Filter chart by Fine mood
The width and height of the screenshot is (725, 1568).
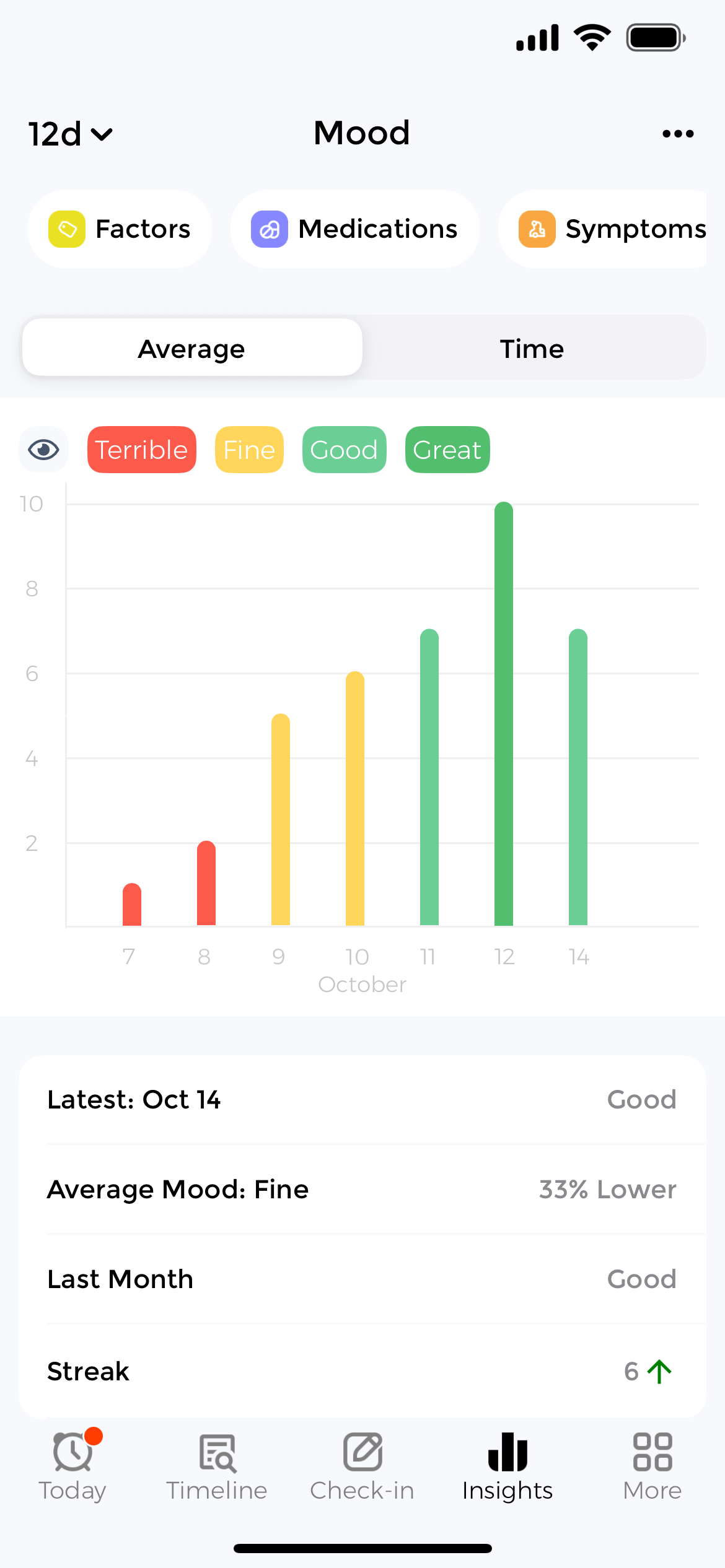pyautogui.click(x=249, y=450)
